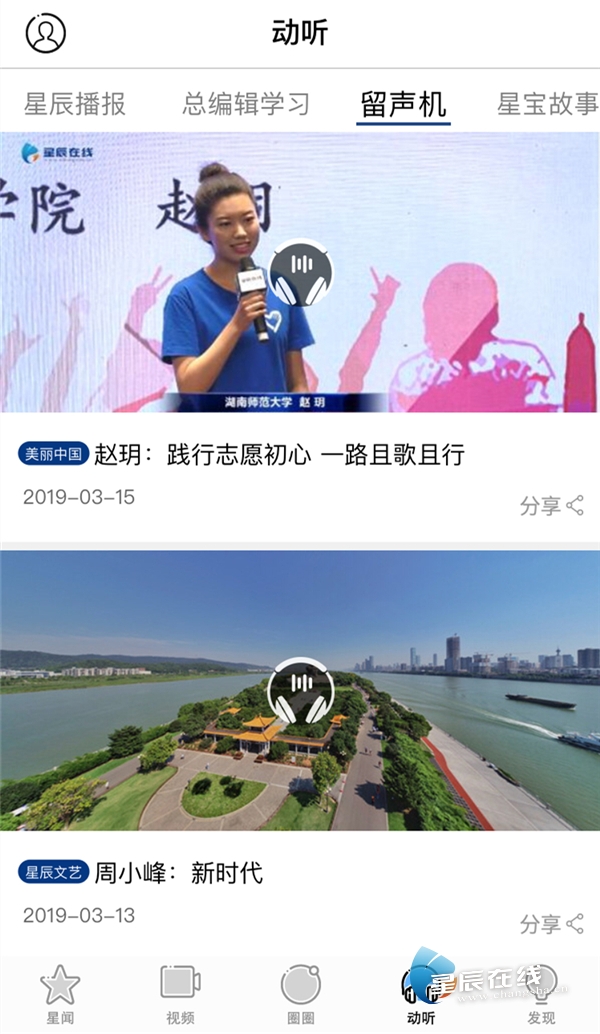Image resolution: width=600 pixels, height=1034 pixels.
Task: Open the 圈圈 bottom tab
Action: pyautogui.click(x=301, y=994)
